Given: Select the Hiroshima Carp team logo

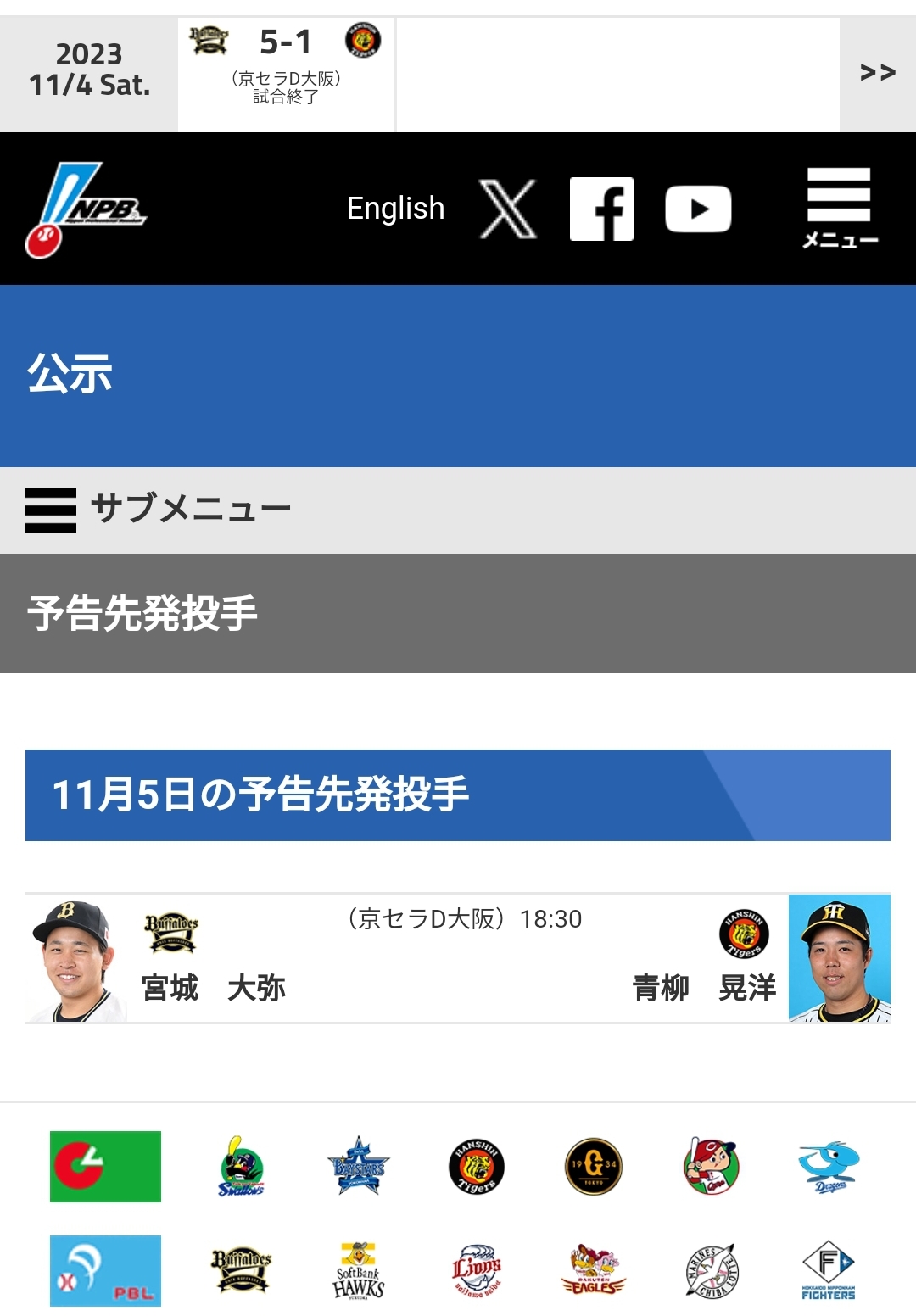Looking at the screenshot, I should click(x=712, y=1166).
